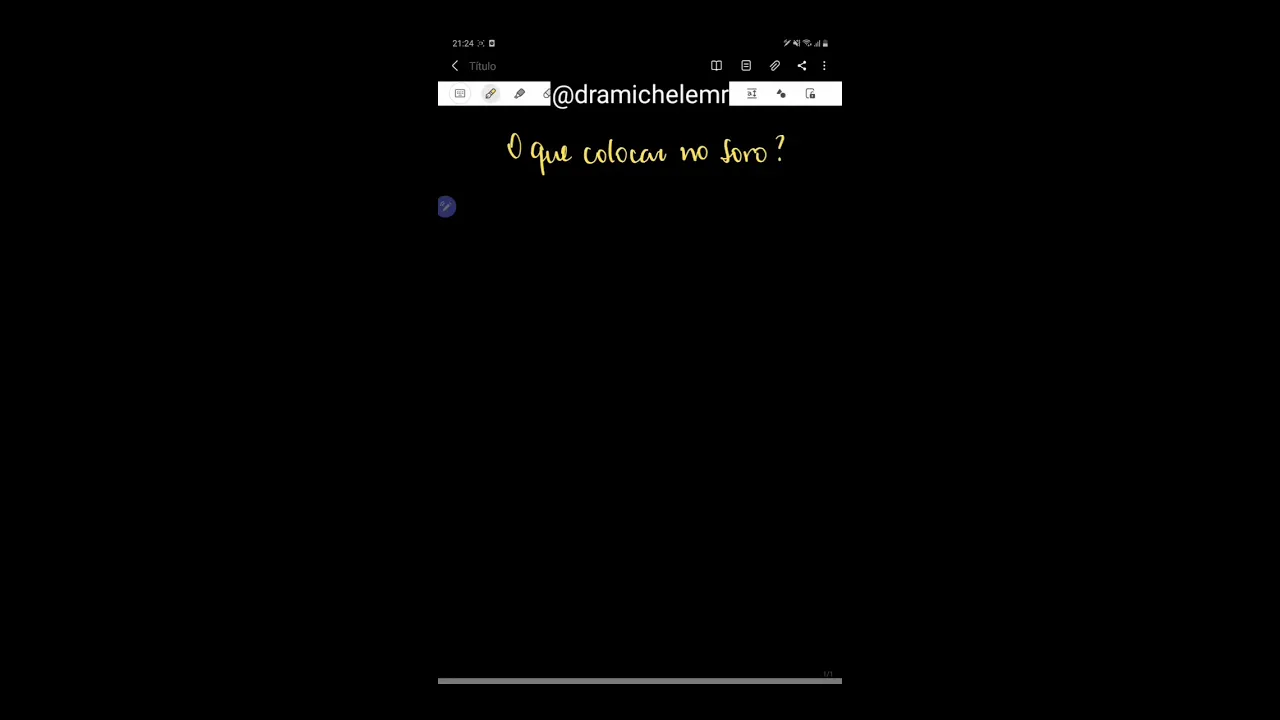Go back using the arrow beside Título
Screen dimensions: 1280x720
[455, 66]
